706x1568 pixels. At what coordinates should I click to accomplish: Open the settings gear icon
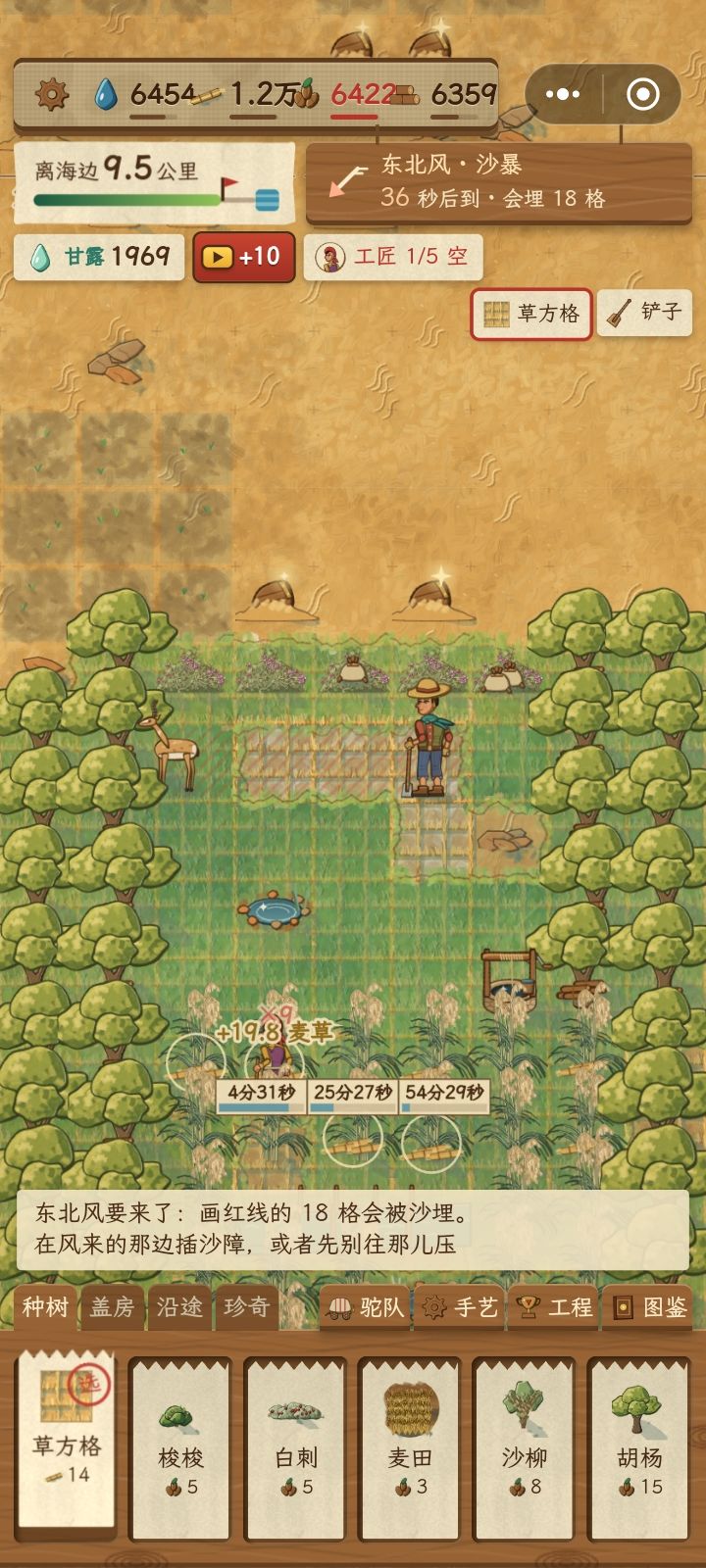(x=51, y=94)
